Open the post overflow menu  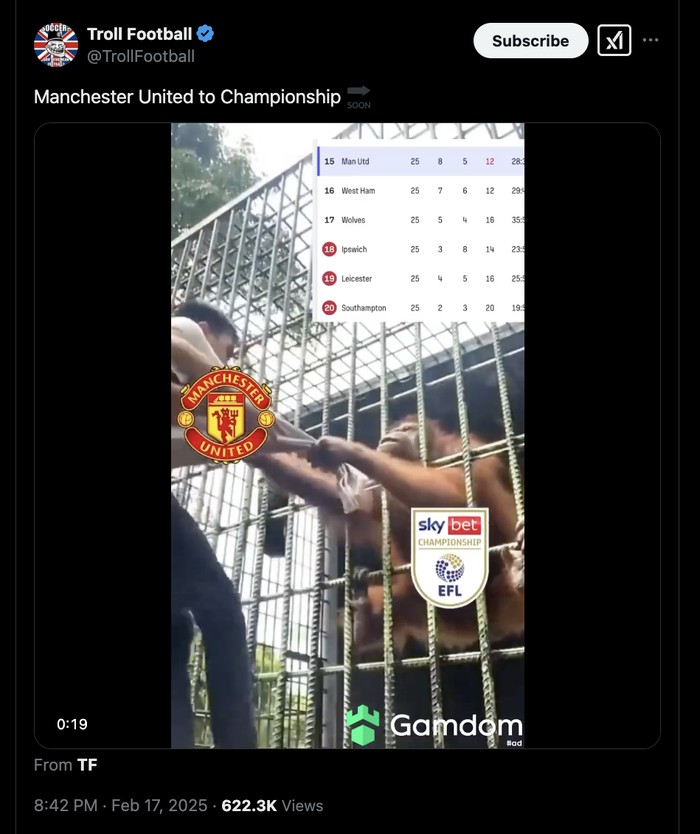pos(651,41)
